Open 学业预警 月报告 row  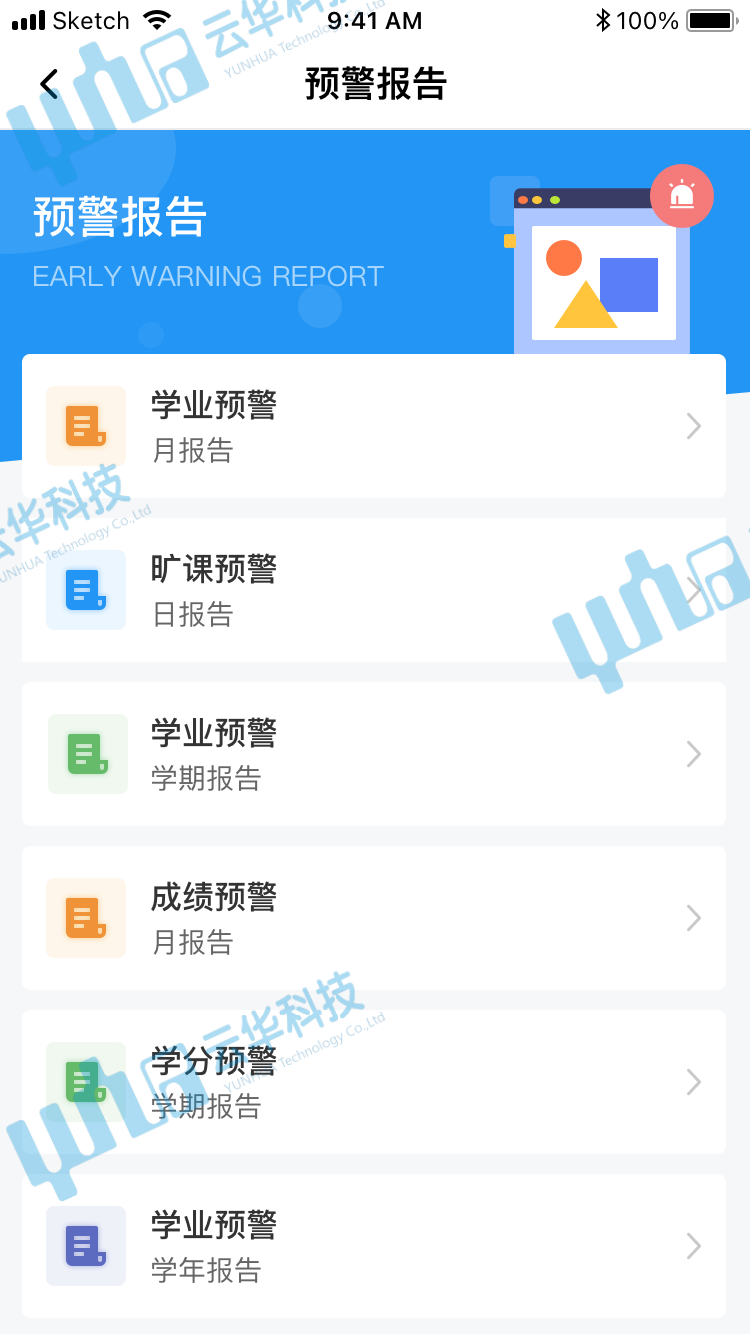tap(374, 427)
